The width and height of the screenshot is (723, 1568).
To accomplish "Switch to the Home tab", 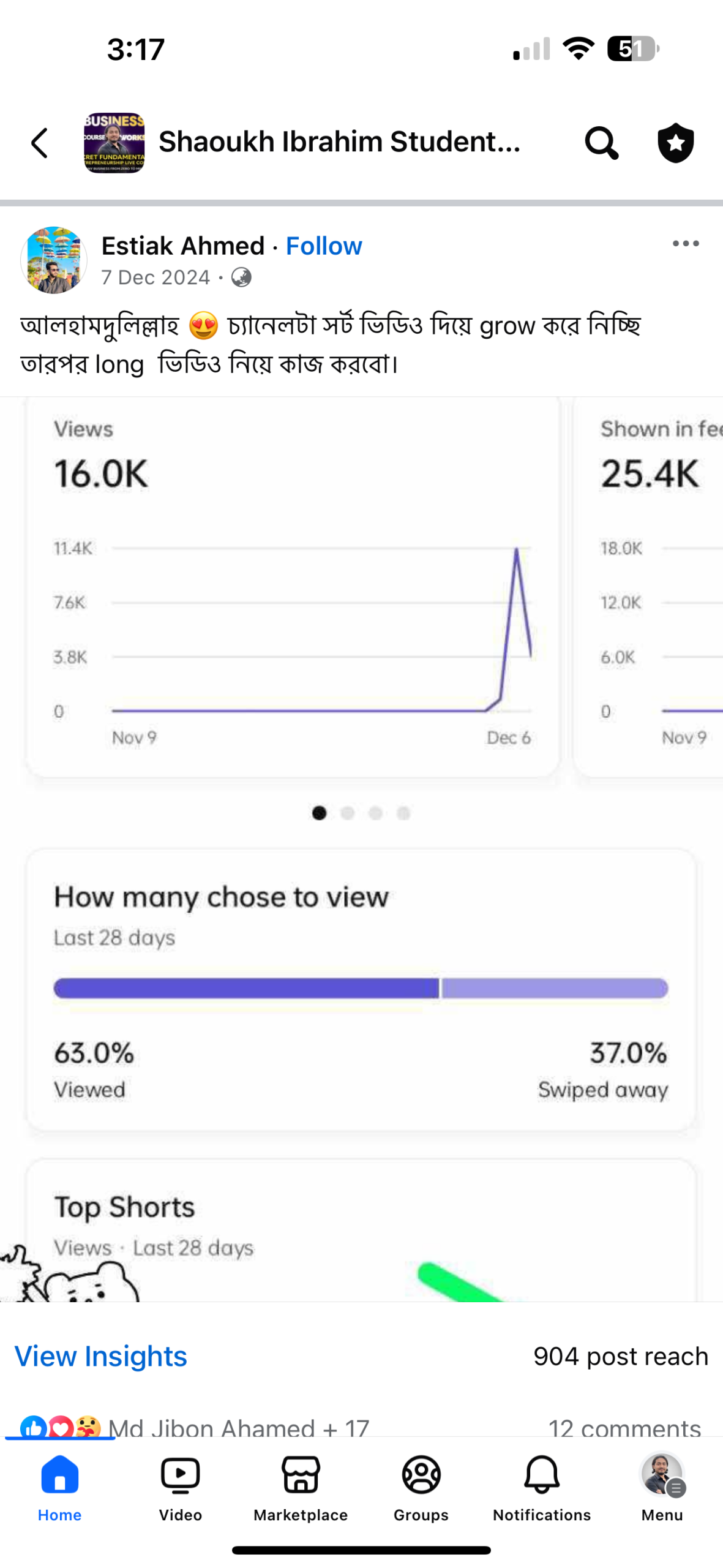I will tap(59, 1487).
